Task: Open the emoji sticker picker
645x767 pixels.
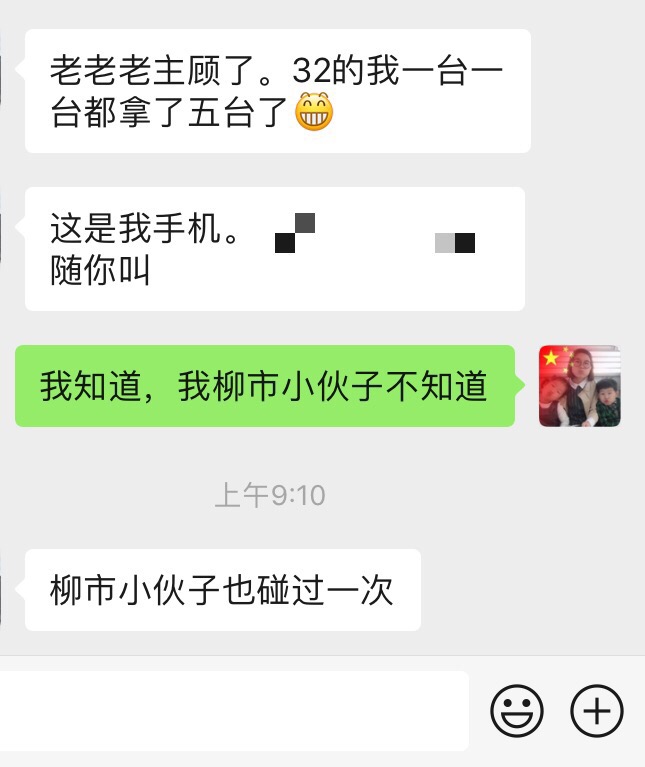Action: (517, 711)
